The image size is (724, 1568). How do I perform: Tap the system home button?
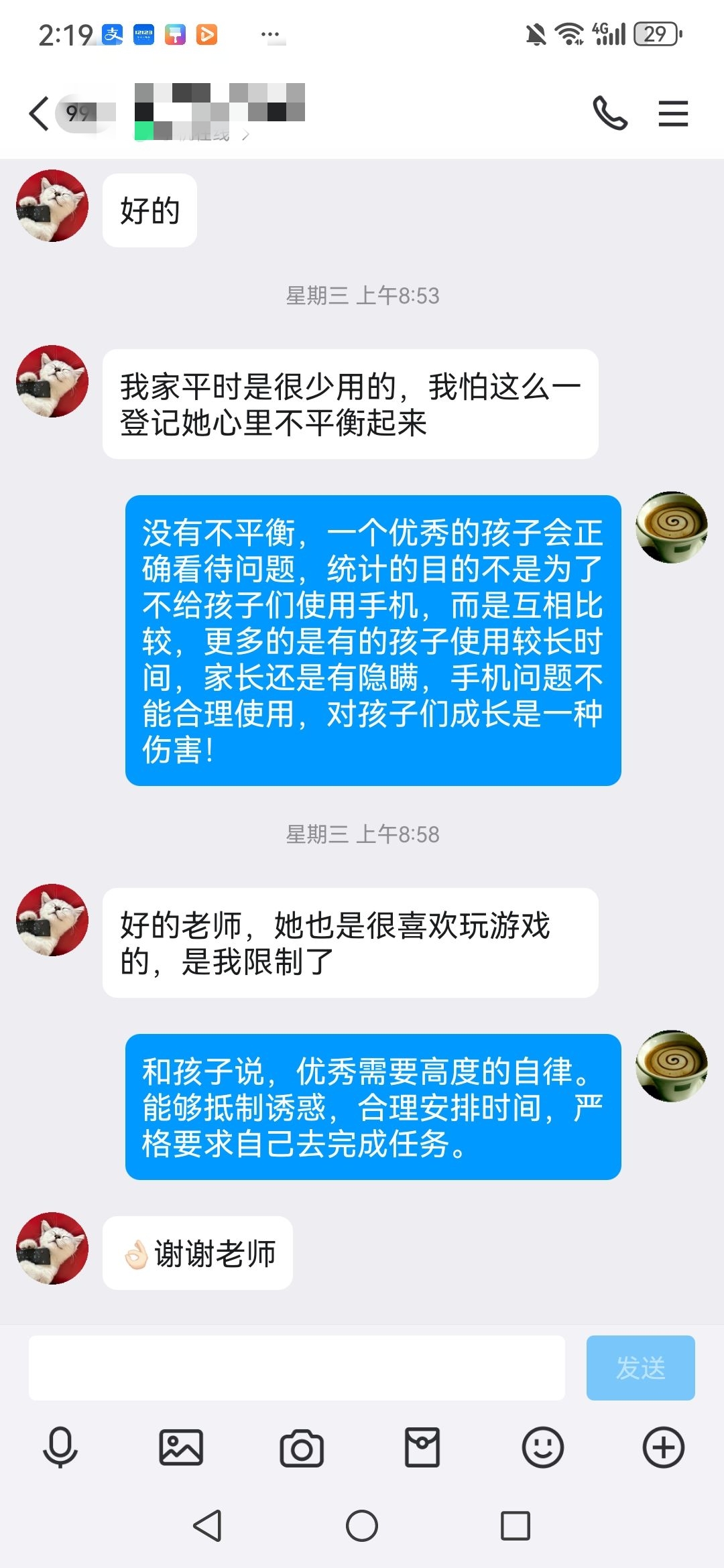pos(362,1526)
